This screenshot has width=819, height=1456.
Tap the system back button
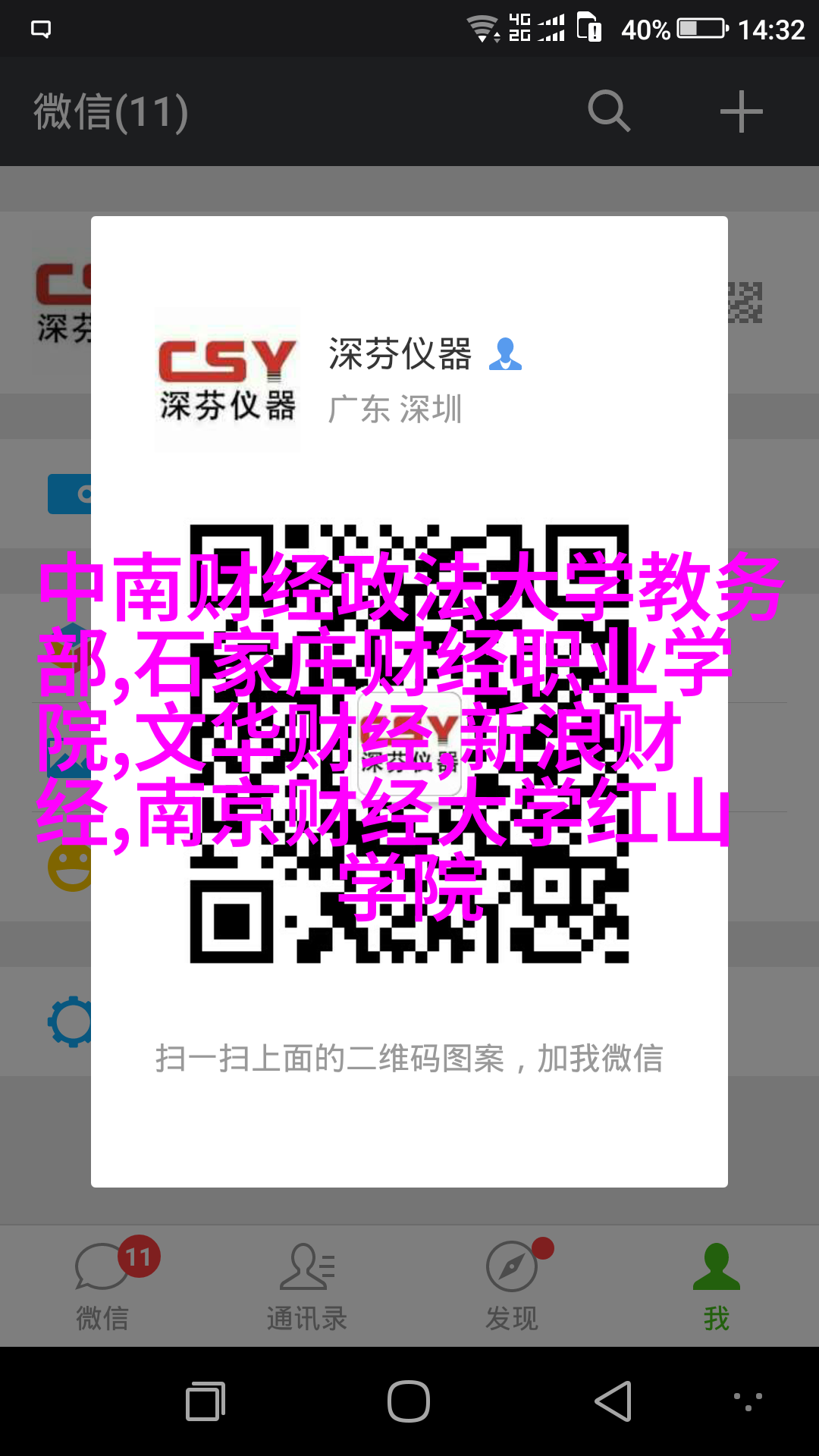pos(613,1401)
